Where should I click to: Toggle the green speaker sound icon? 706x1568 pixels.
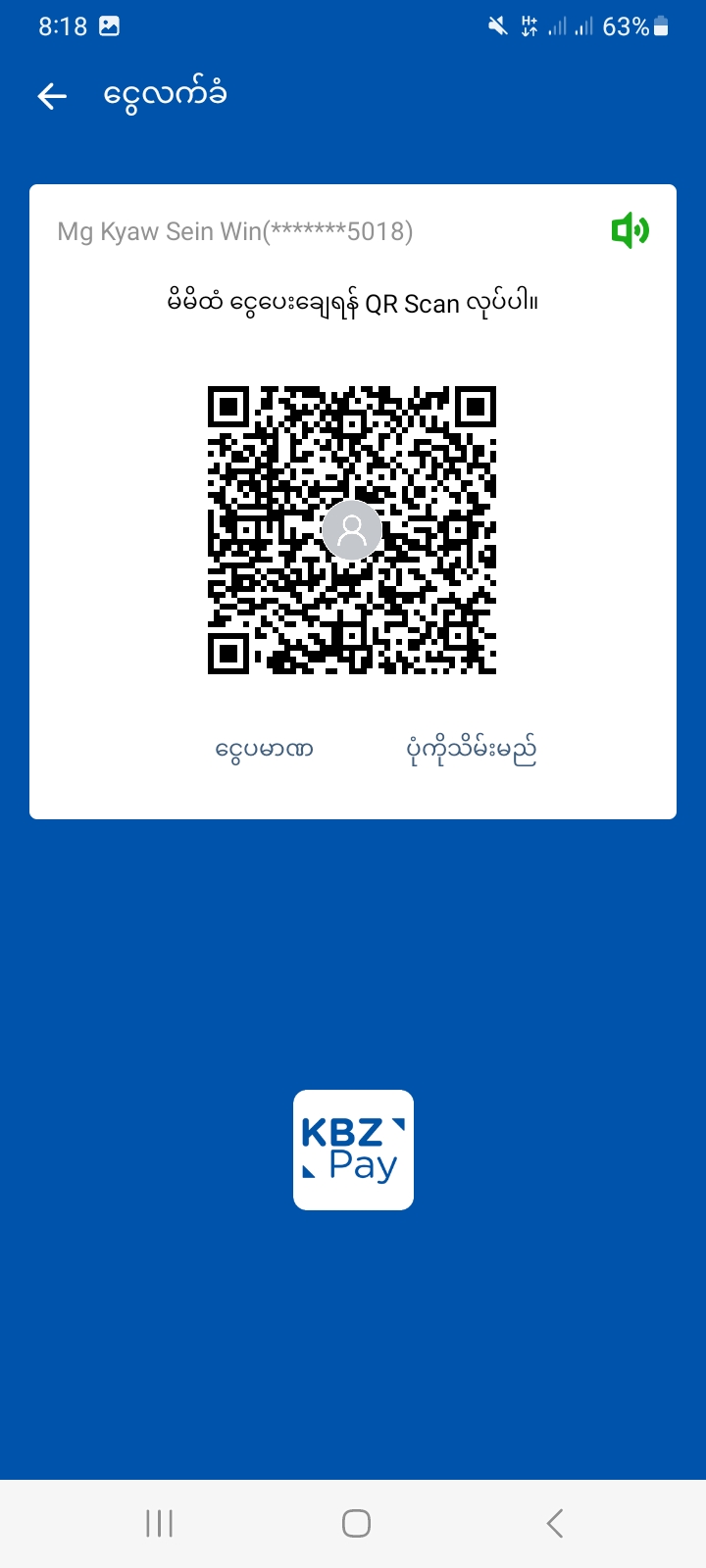coord(630,231)
